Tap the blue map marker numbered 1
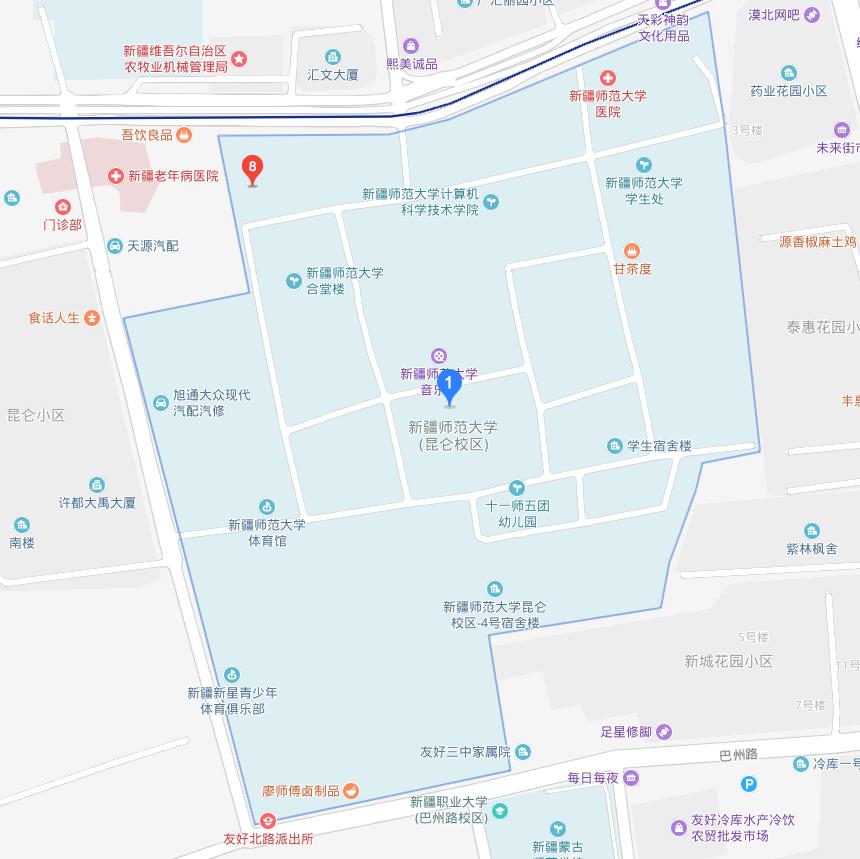The height and width of the screenshot is (859, 860). point(449,386)
